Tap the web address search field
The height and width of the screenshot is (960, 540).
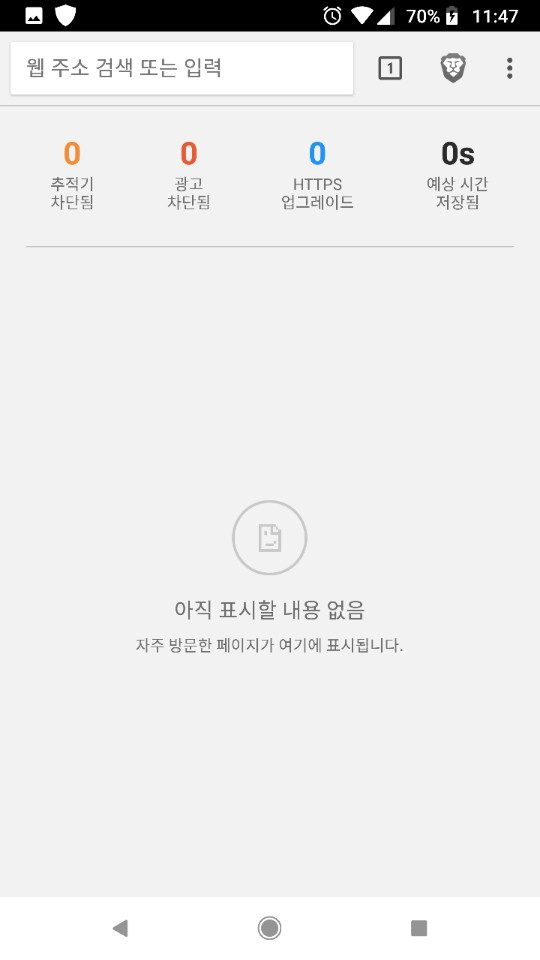click(x=182, y=68)
